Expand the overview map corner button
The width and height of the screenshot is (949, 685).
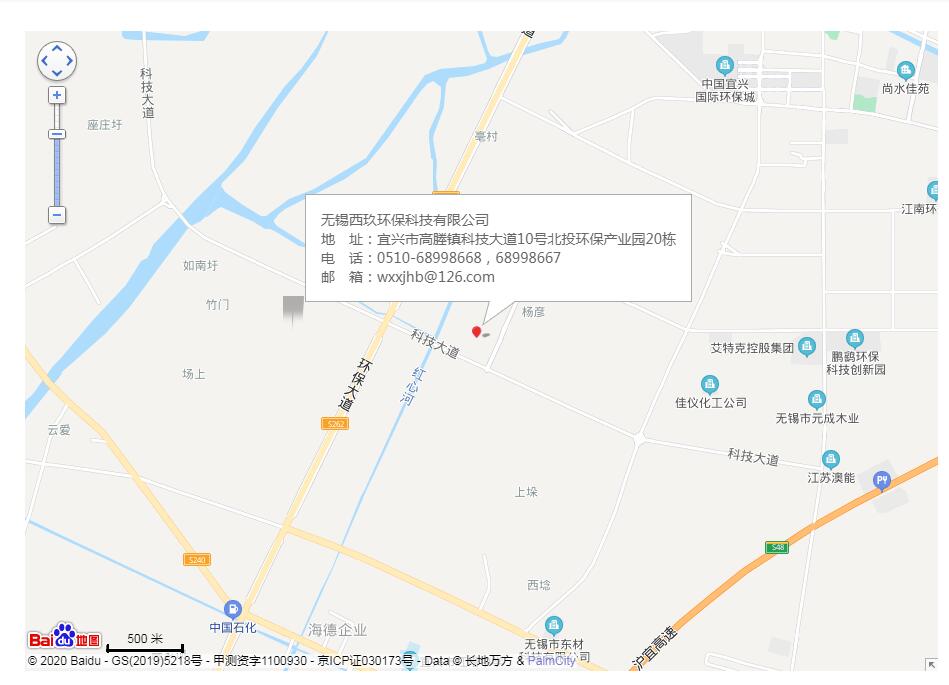[931, 664]
